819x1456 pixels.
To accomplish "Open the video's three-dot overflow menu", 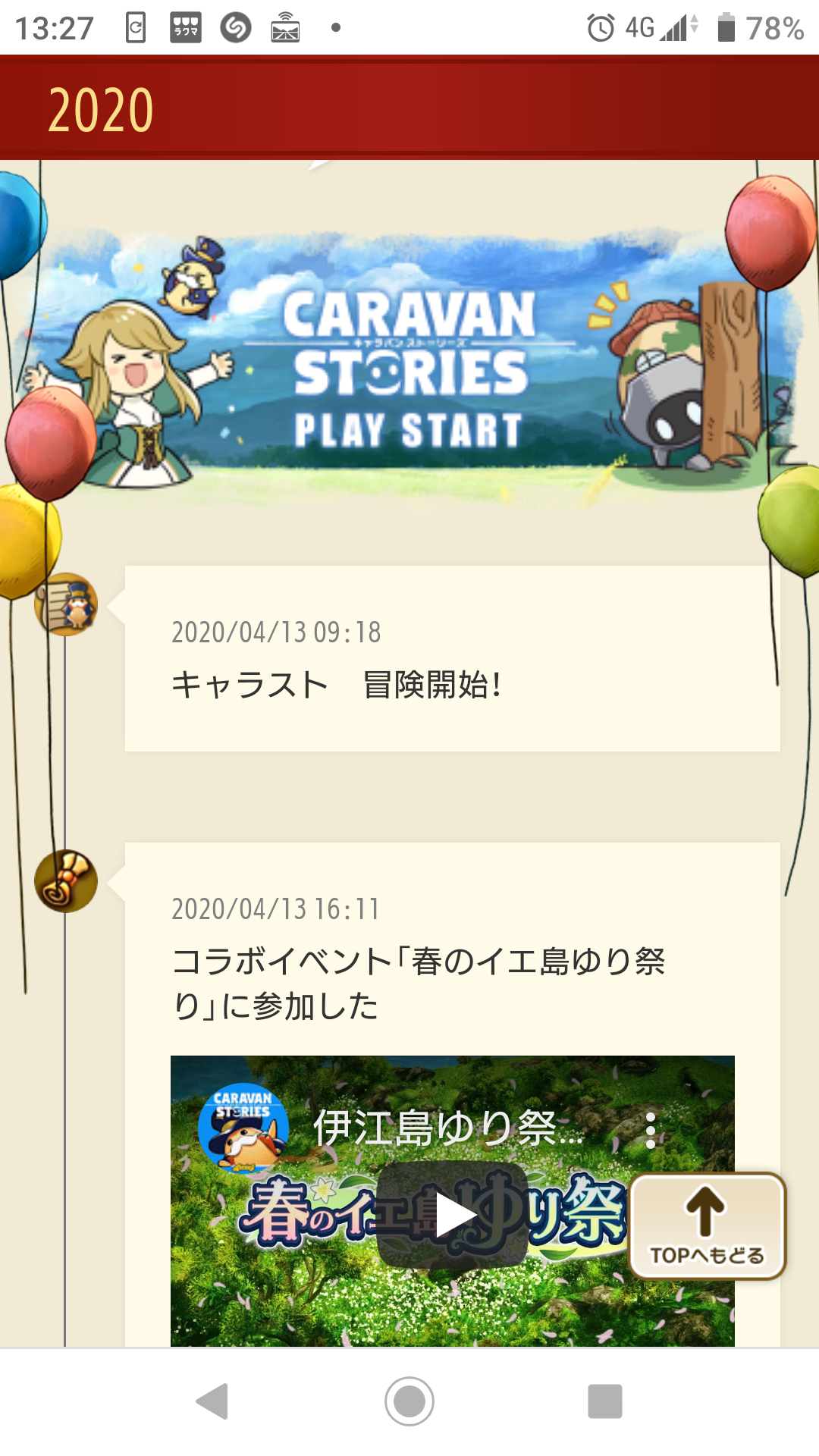I will point(650,1130).
